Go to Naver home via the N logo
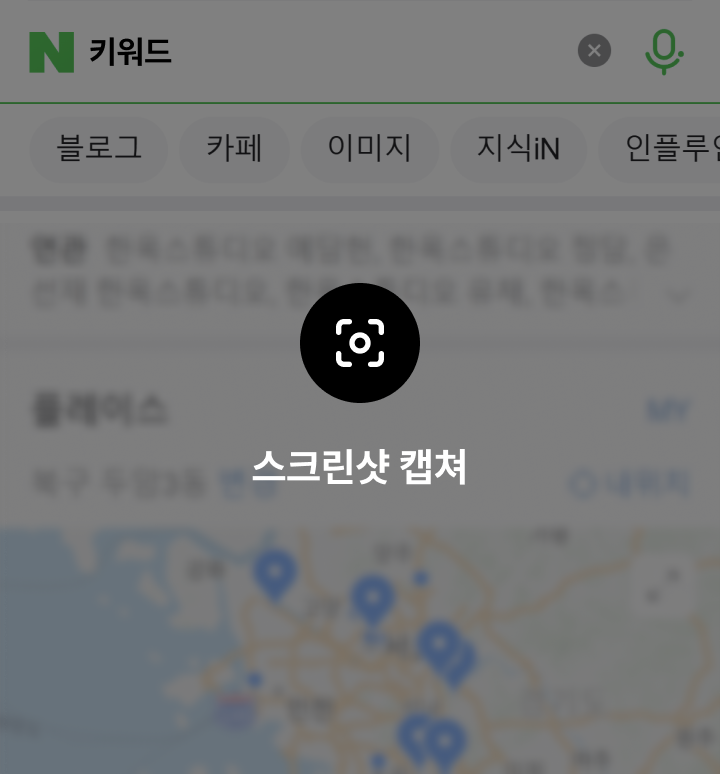Screen dimensions: 720x774 point(52,52)
